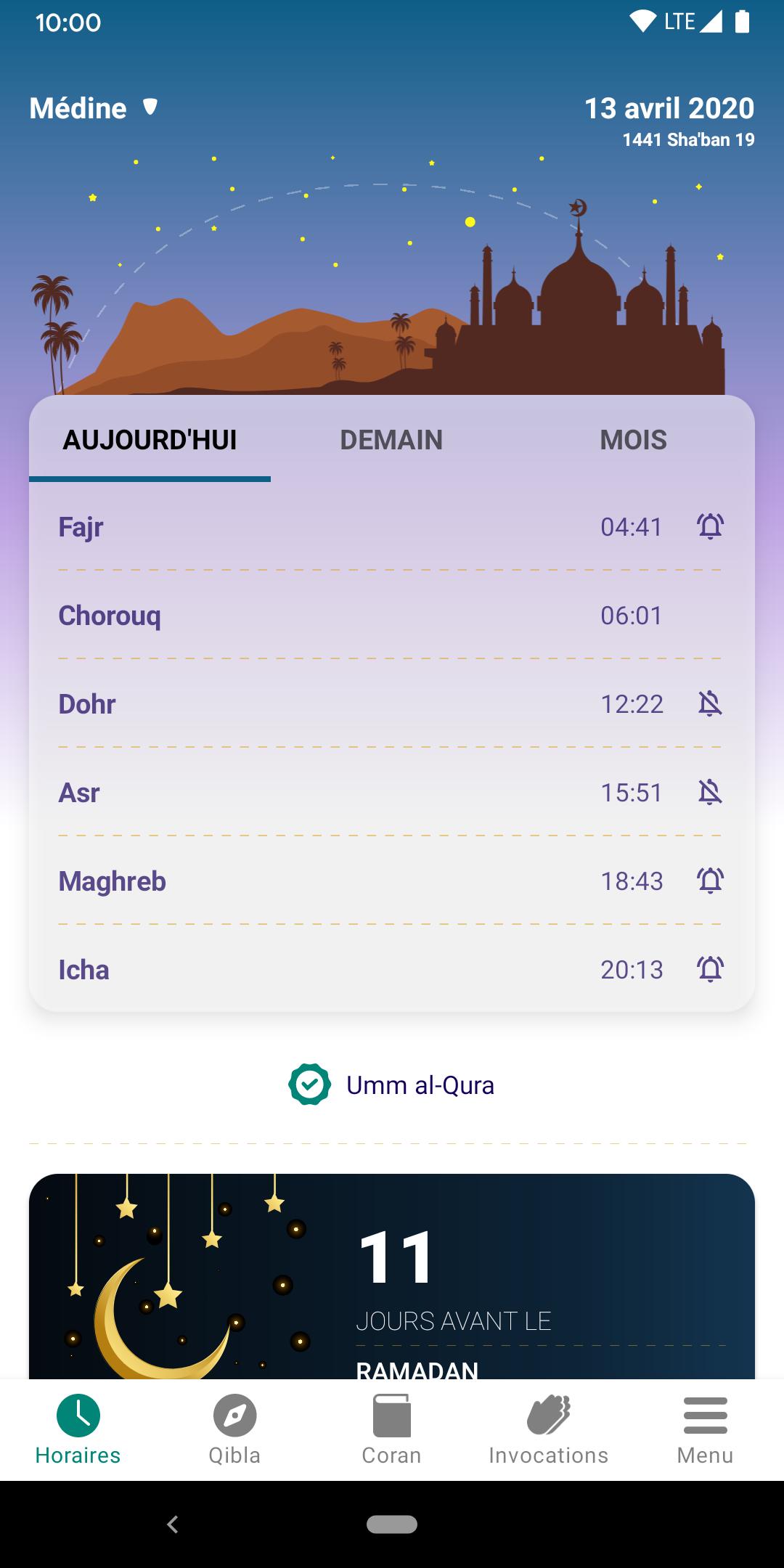Open the Médine city dropdown
Viewport: 784px width, 1568px height.
pos(94,108)
